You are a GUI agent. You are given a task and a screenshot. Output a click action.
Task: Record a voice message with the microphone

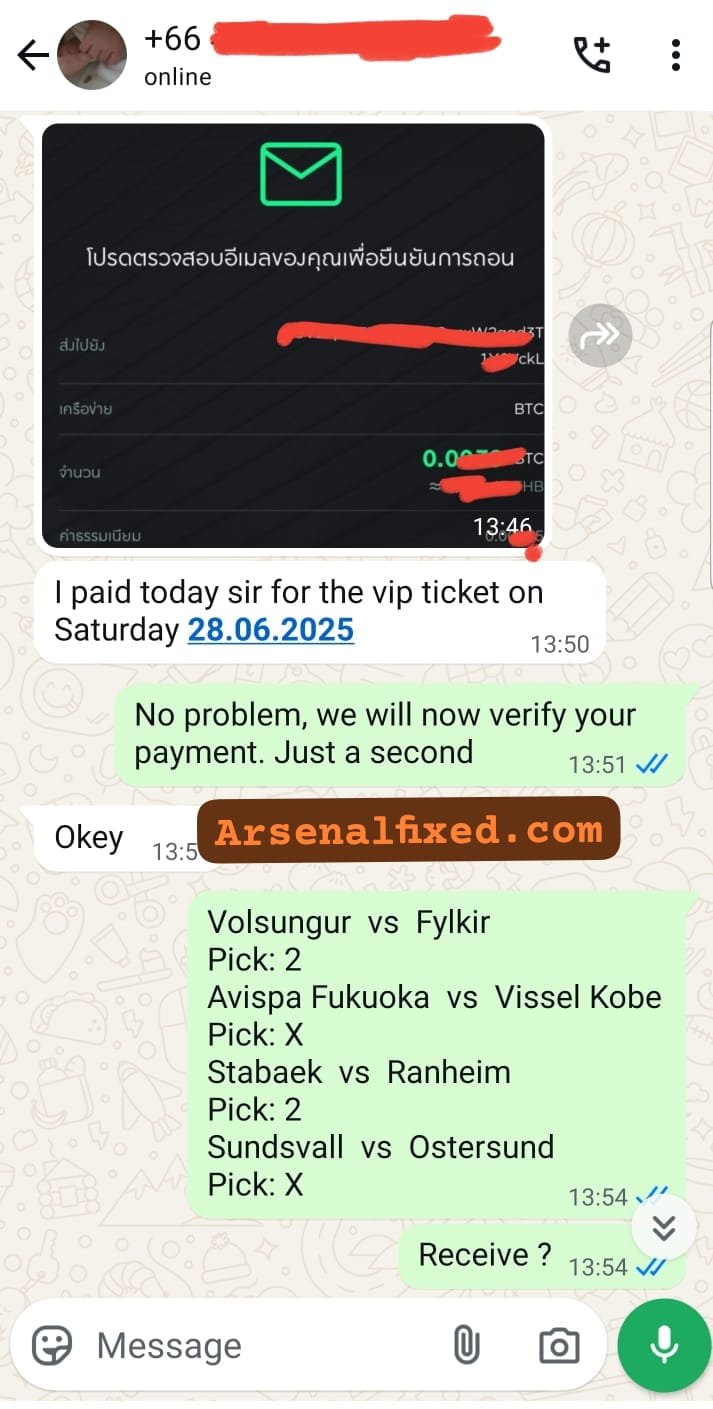pos(664,1346)
